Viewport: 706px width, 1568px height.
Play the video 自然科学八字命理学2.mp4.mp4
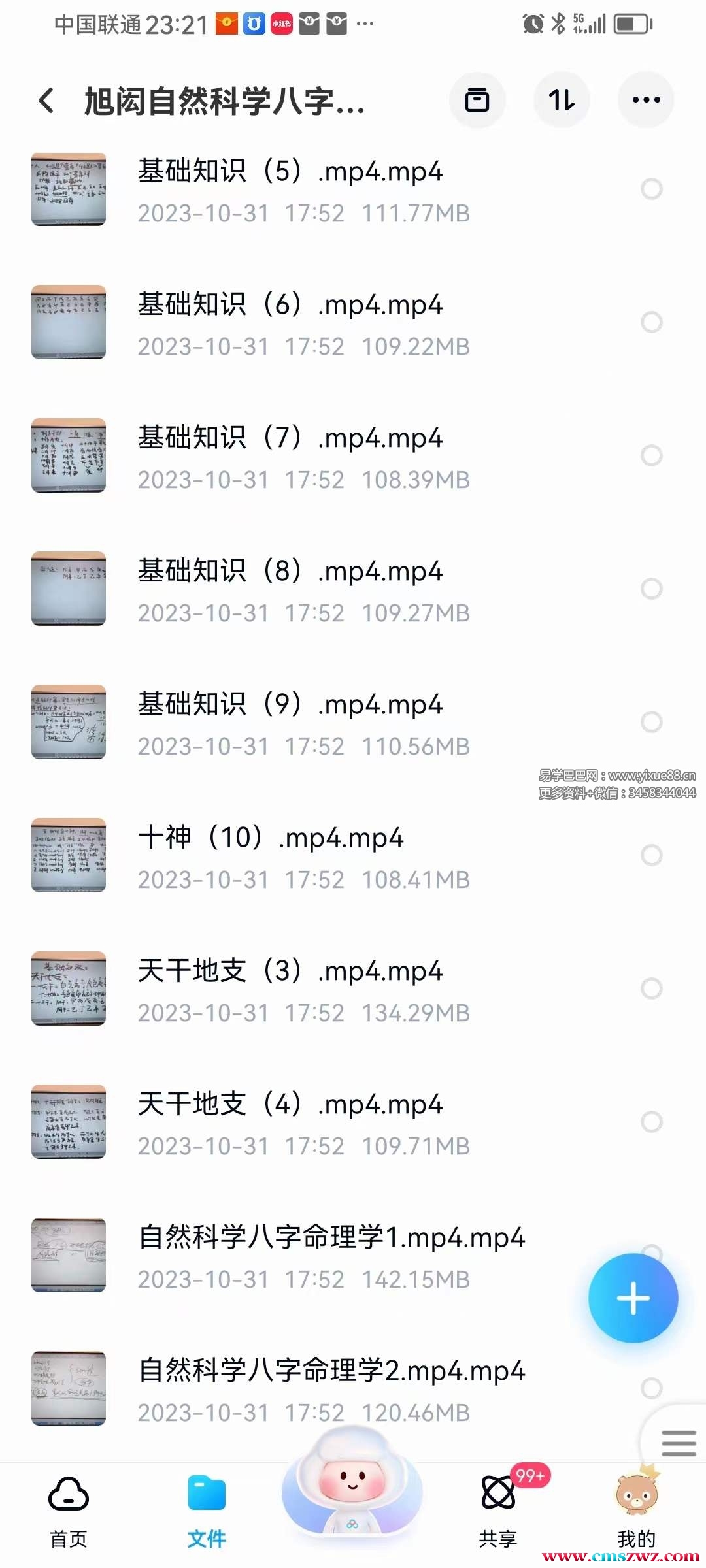(331, 1389)
